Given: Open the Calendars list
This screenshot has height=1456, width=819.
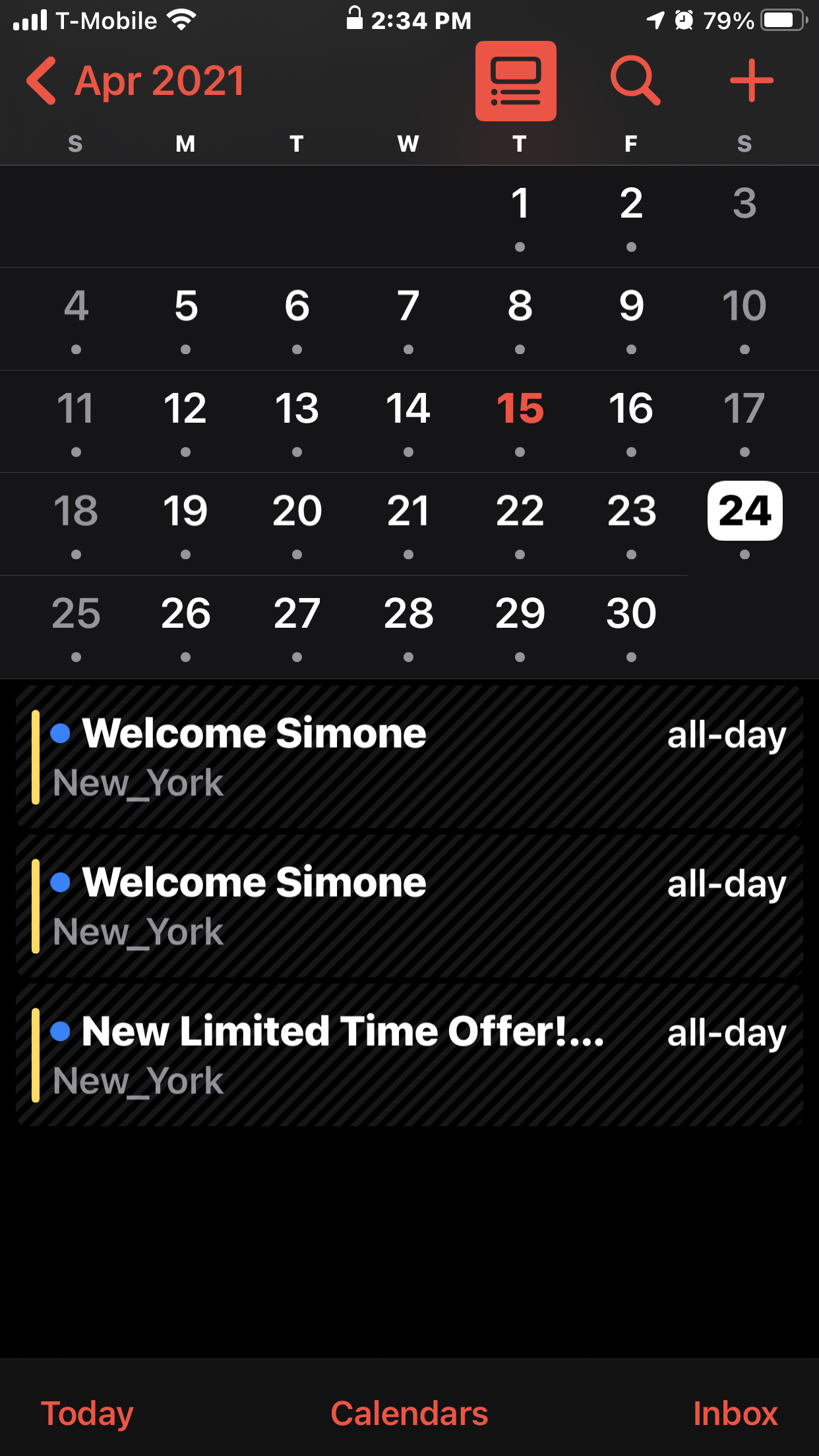Looking at the screenshot, I should pos(409,1413).
